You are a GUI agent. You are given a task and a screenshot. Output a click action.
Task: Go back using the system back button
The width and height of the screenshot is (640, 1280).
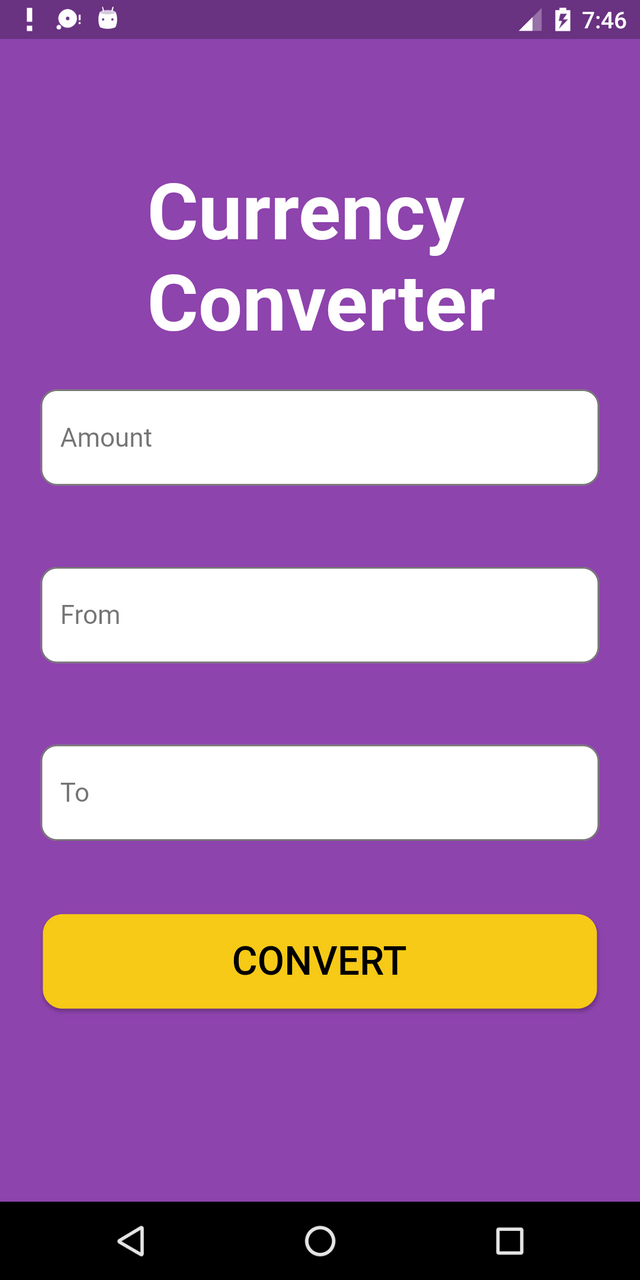click(131, 1241)
